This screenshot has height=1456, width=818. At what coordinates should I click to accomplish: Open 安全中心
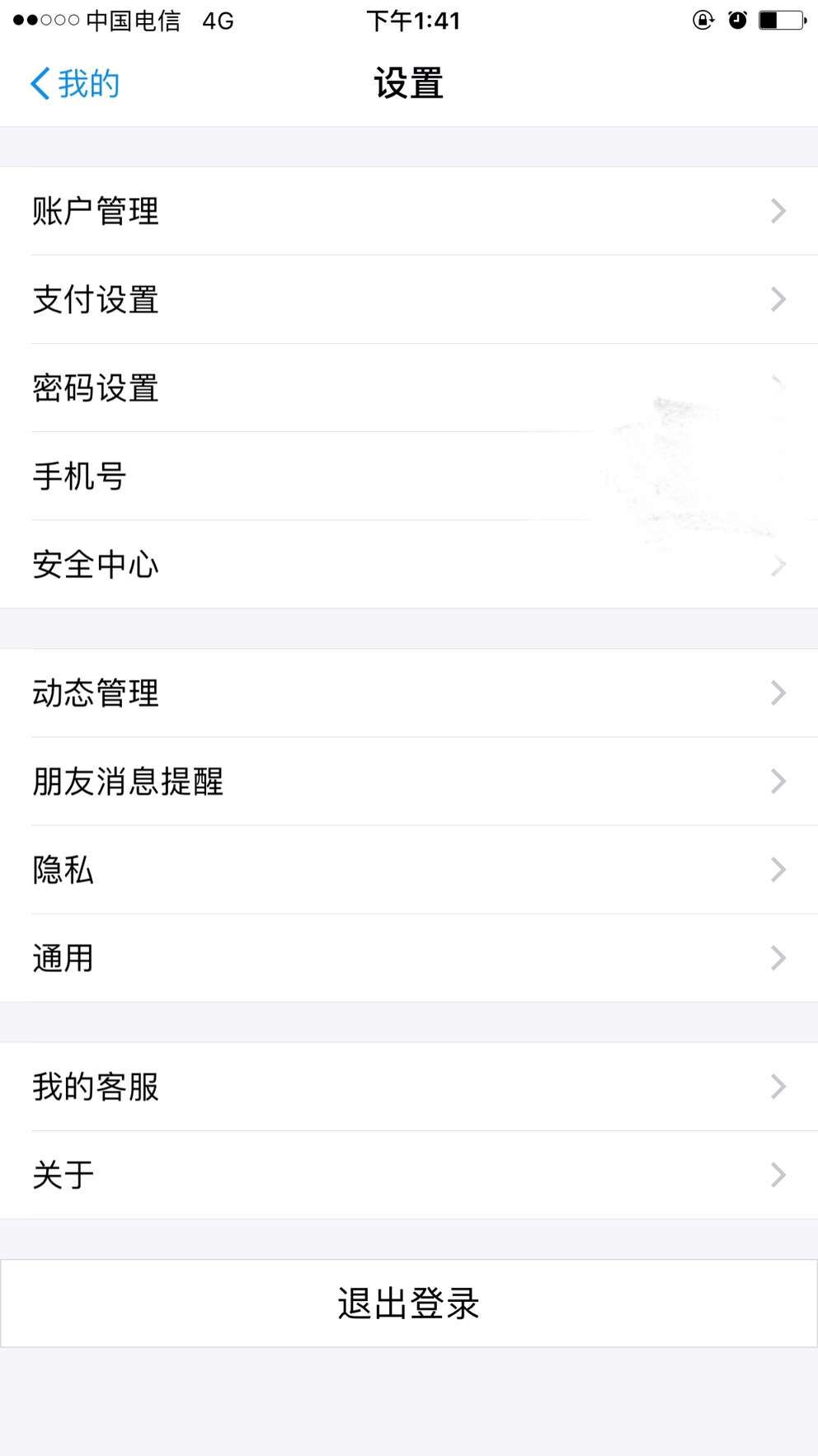[408, 565]
